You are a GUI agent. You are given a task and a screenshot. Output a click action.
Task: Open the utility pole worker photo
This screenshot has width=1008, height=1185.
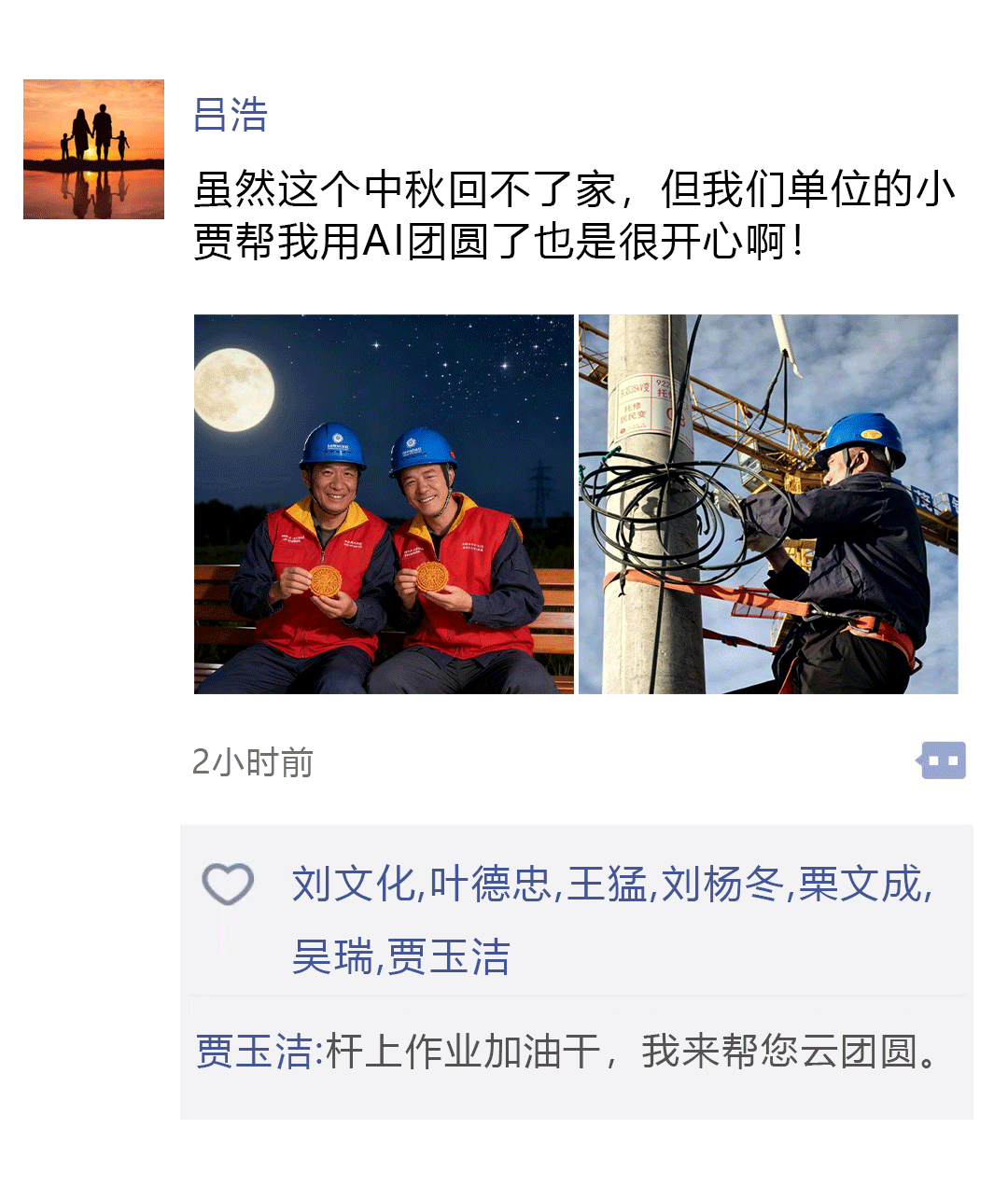tap(768, 504)
